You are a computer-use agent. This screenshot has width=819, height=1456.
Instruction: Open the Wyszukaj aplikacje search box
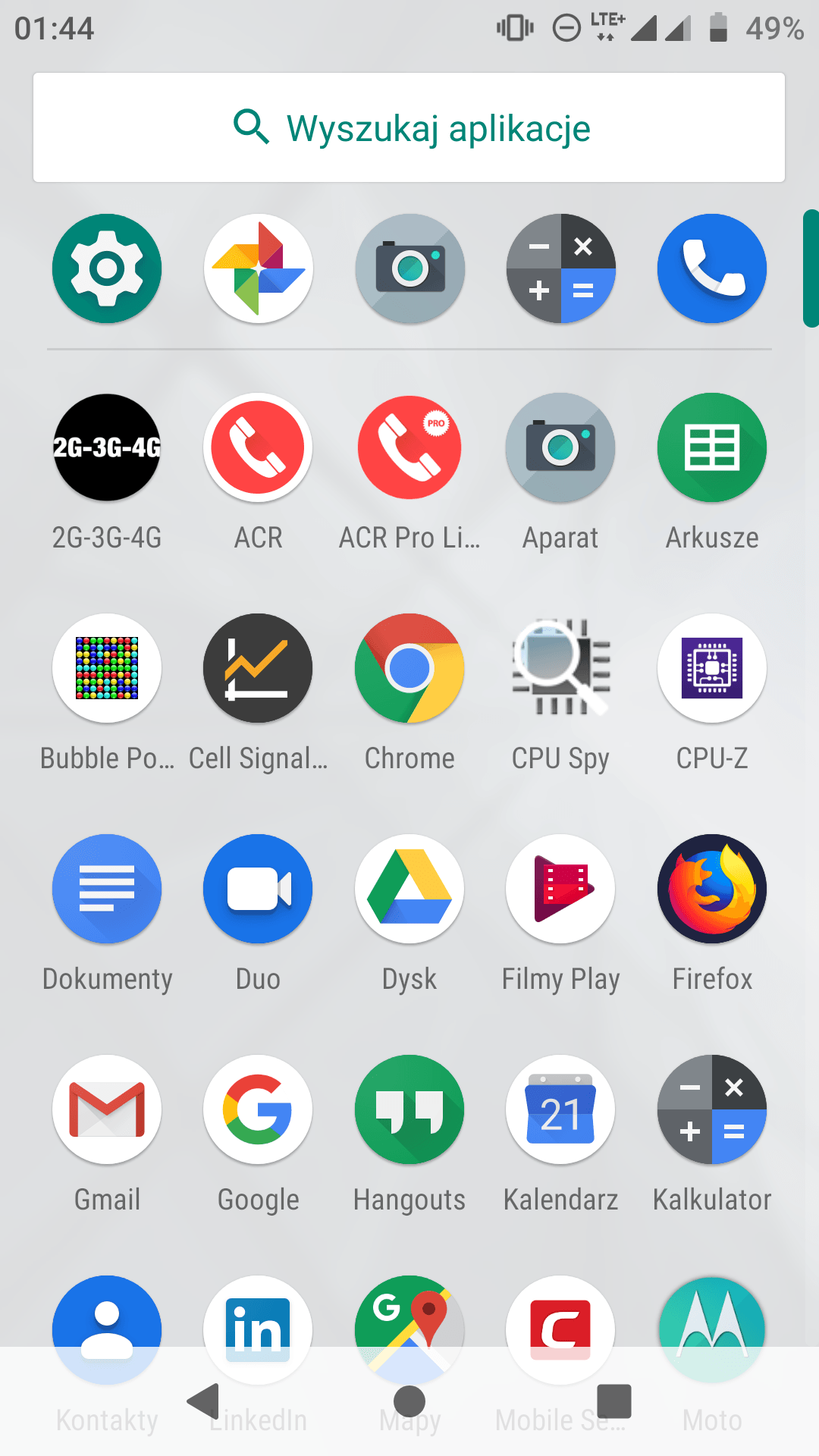pyautogui.click(x=409, y=127)
